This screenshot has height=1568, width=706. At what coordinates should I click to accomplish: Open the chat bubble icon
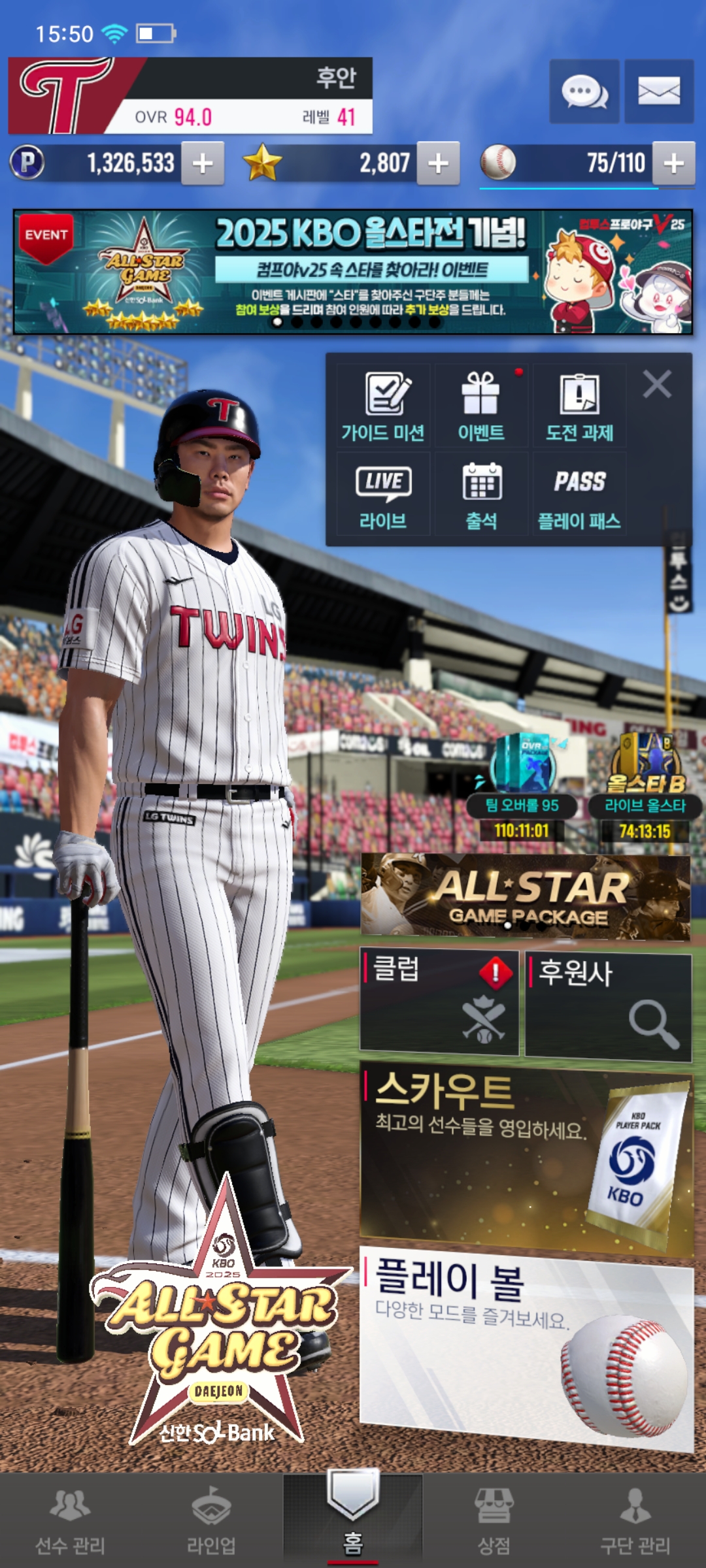pos(584,91)
